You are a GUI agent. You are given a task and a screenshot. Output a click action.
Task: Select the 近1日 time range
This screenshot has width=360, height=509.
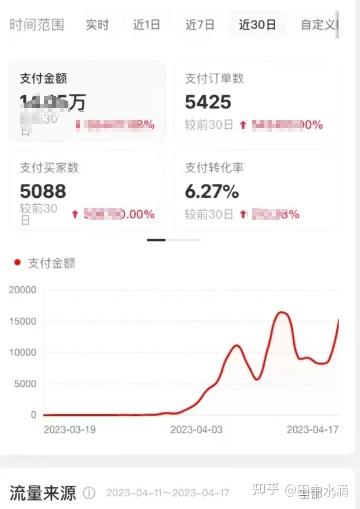146,25
